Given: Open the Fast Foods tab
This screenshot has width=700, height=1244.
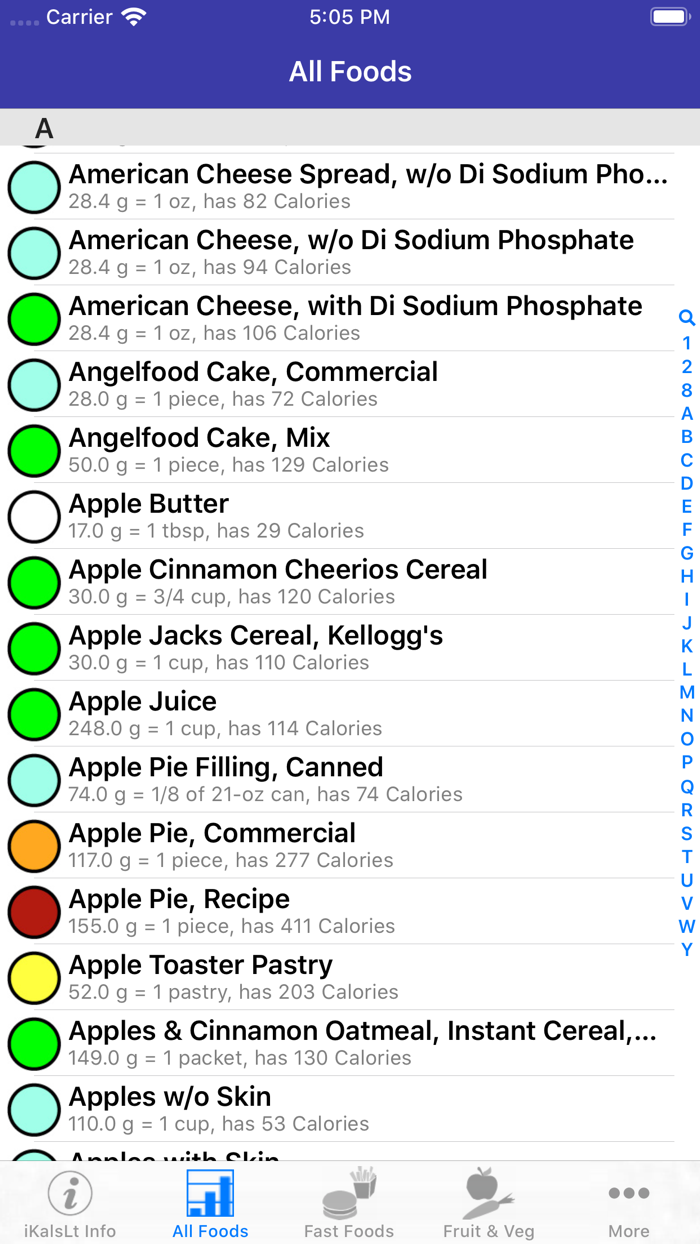Looking at the screenshot, I should coord(349,1204).
